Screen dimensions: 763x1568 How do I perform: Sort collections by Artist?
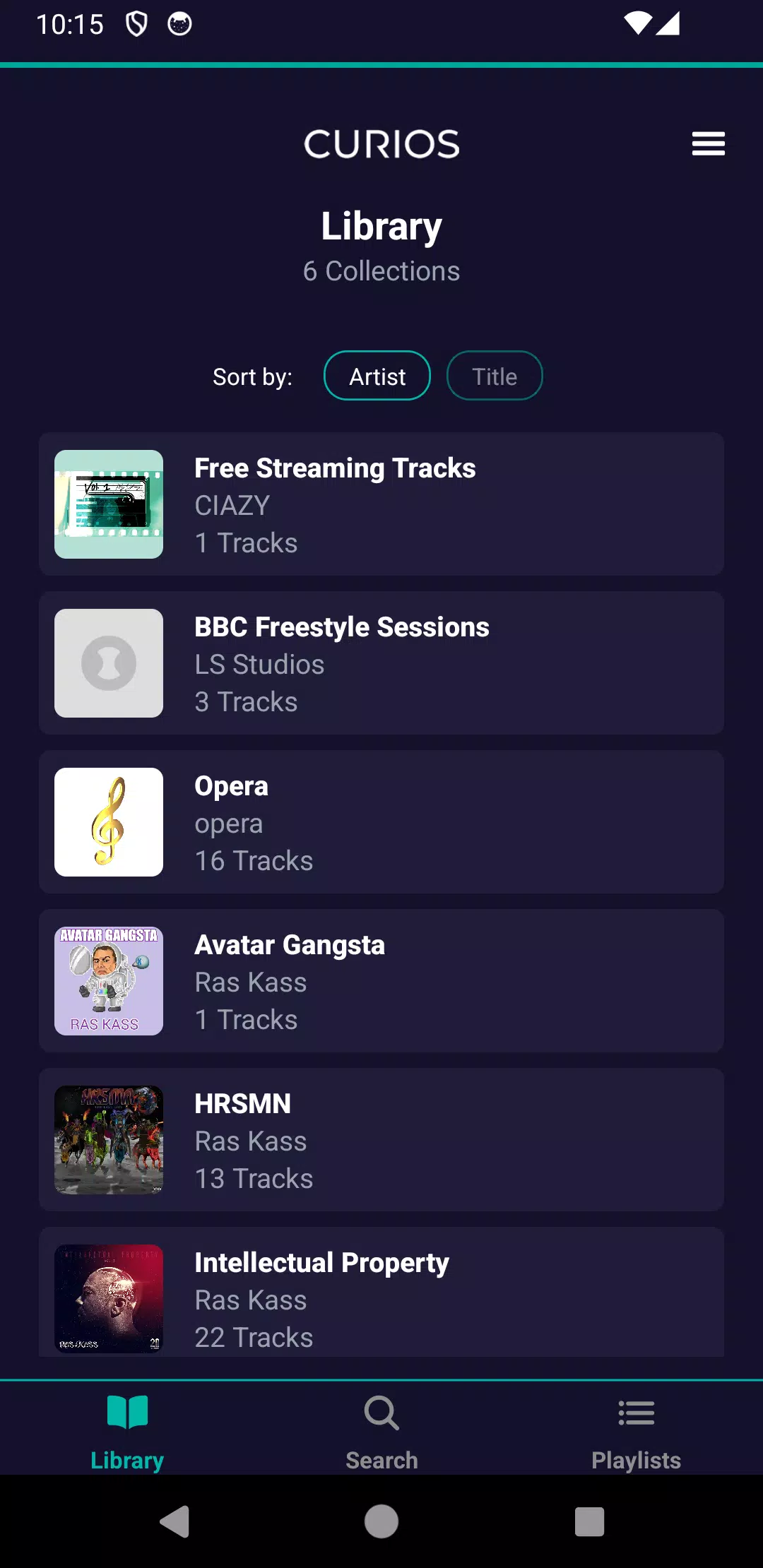pos(377,376)
